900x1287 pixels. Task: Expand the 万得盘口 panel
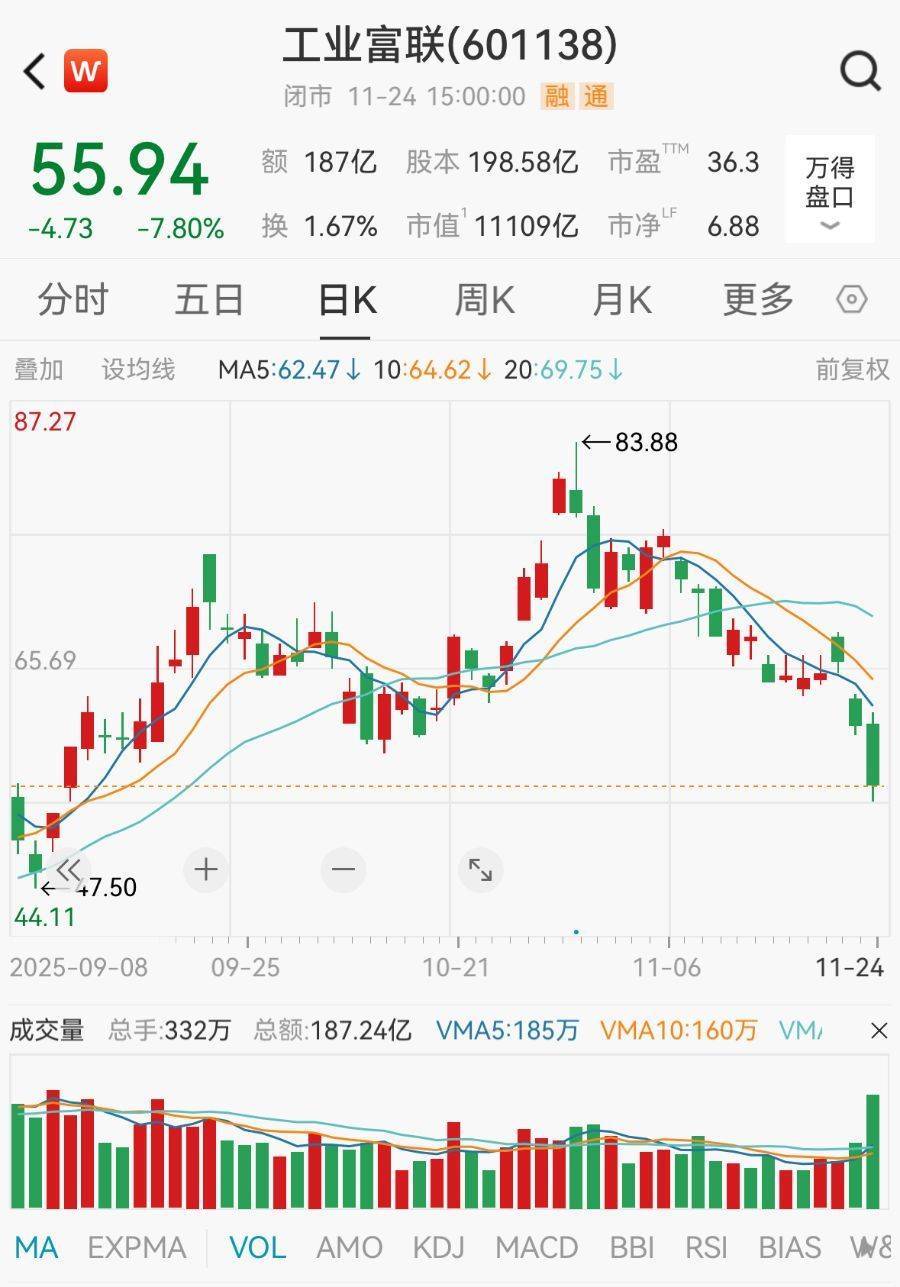click(x=829, y=190)
